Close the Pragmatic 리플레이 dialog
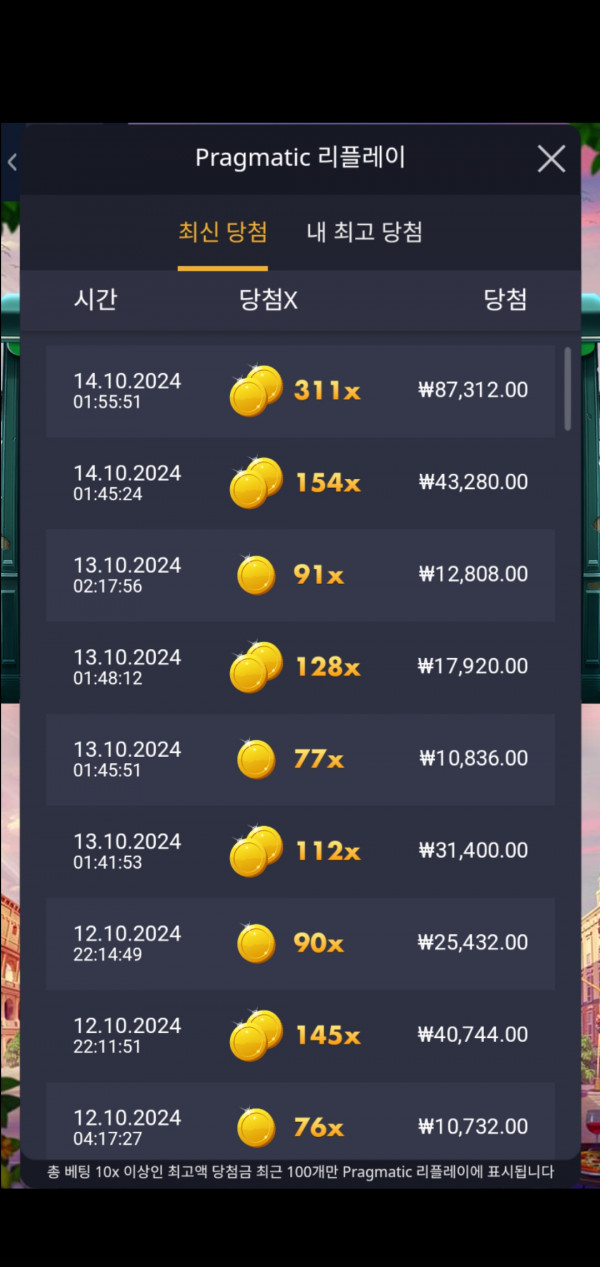 point(551,158)
